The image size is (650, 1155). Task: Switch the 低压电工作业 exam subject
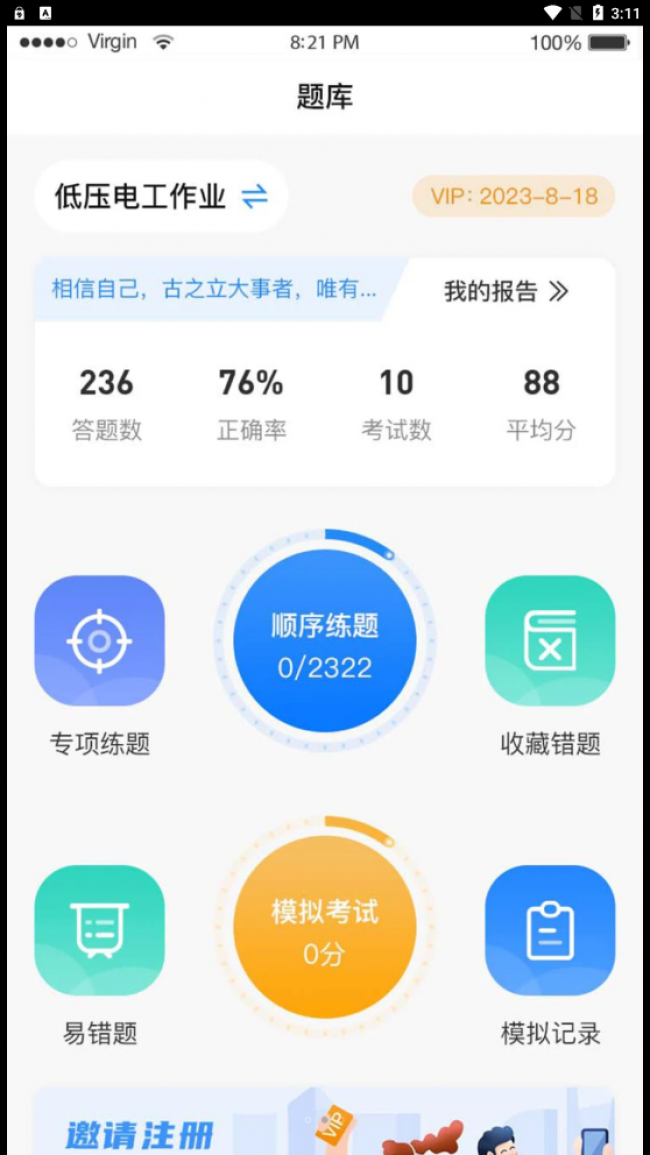pos(254,197)
